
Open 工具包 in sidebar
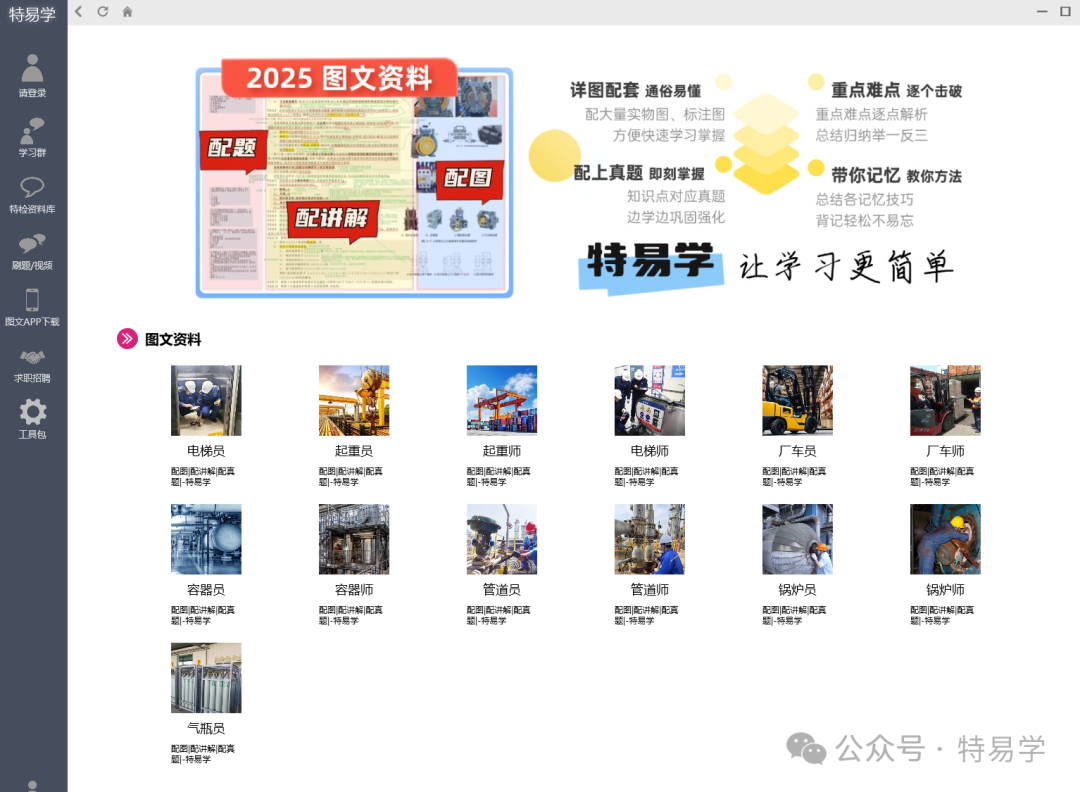[33, 419]
